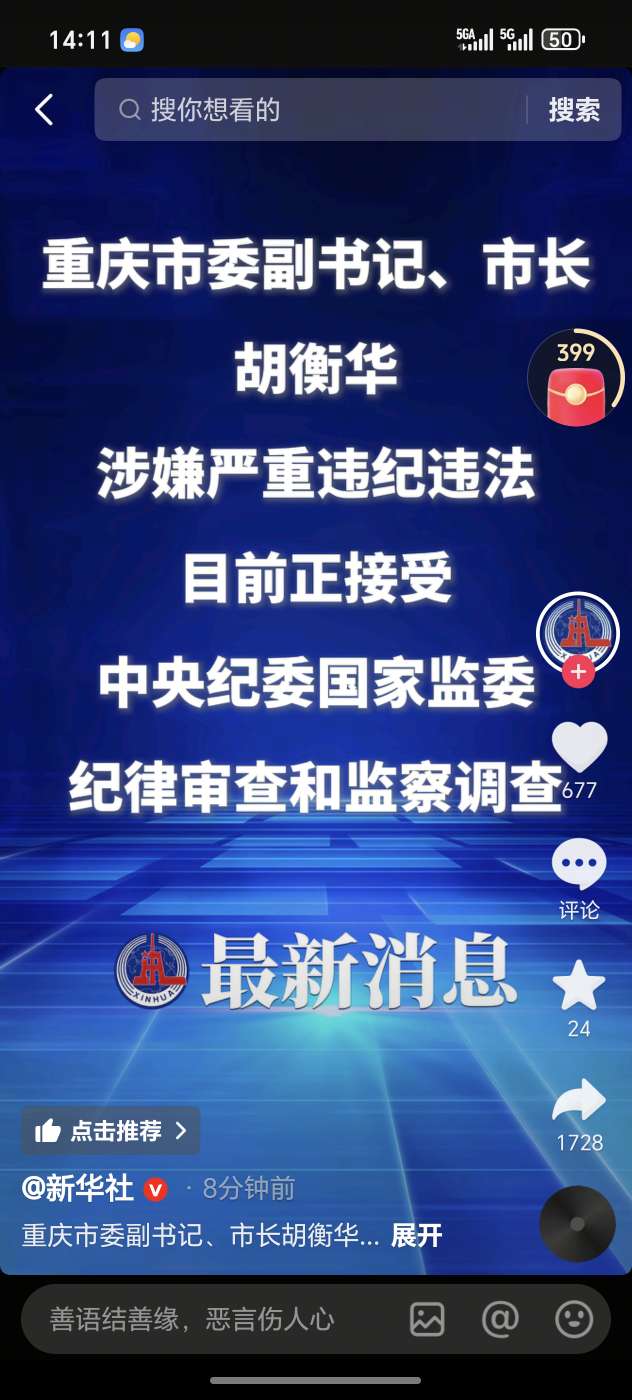Write a comment in 善语结善缘 field

coord(200,1319)
